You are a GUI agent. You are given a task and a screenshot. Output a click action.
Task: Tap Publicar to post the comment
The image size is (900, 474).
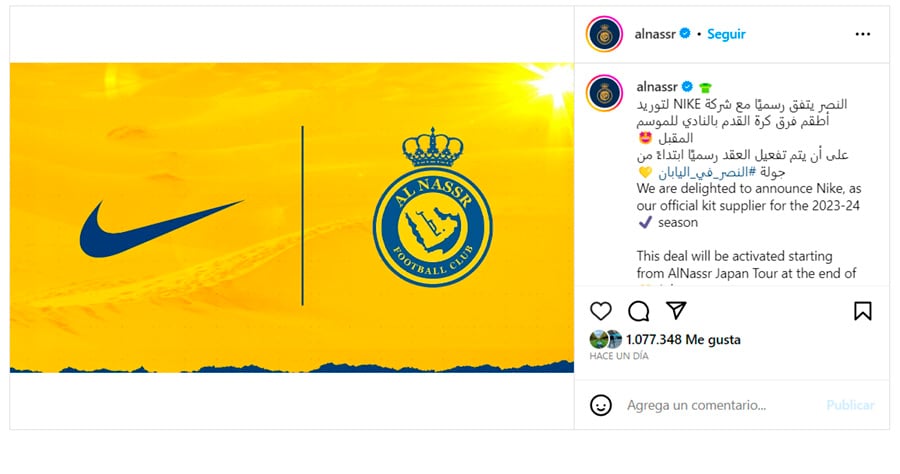click(850, 405)
